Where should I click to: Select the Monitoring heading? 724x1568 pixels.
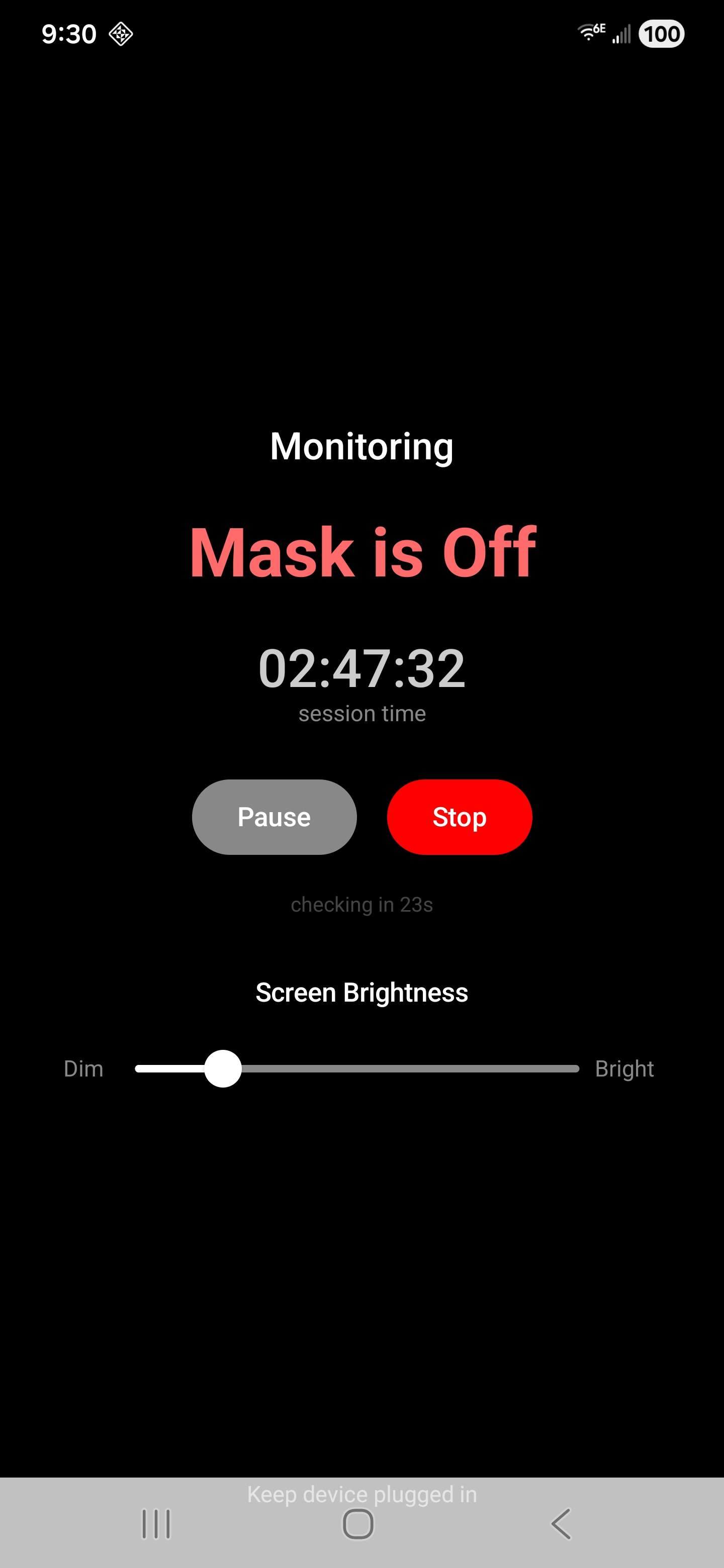pos(361,446)
